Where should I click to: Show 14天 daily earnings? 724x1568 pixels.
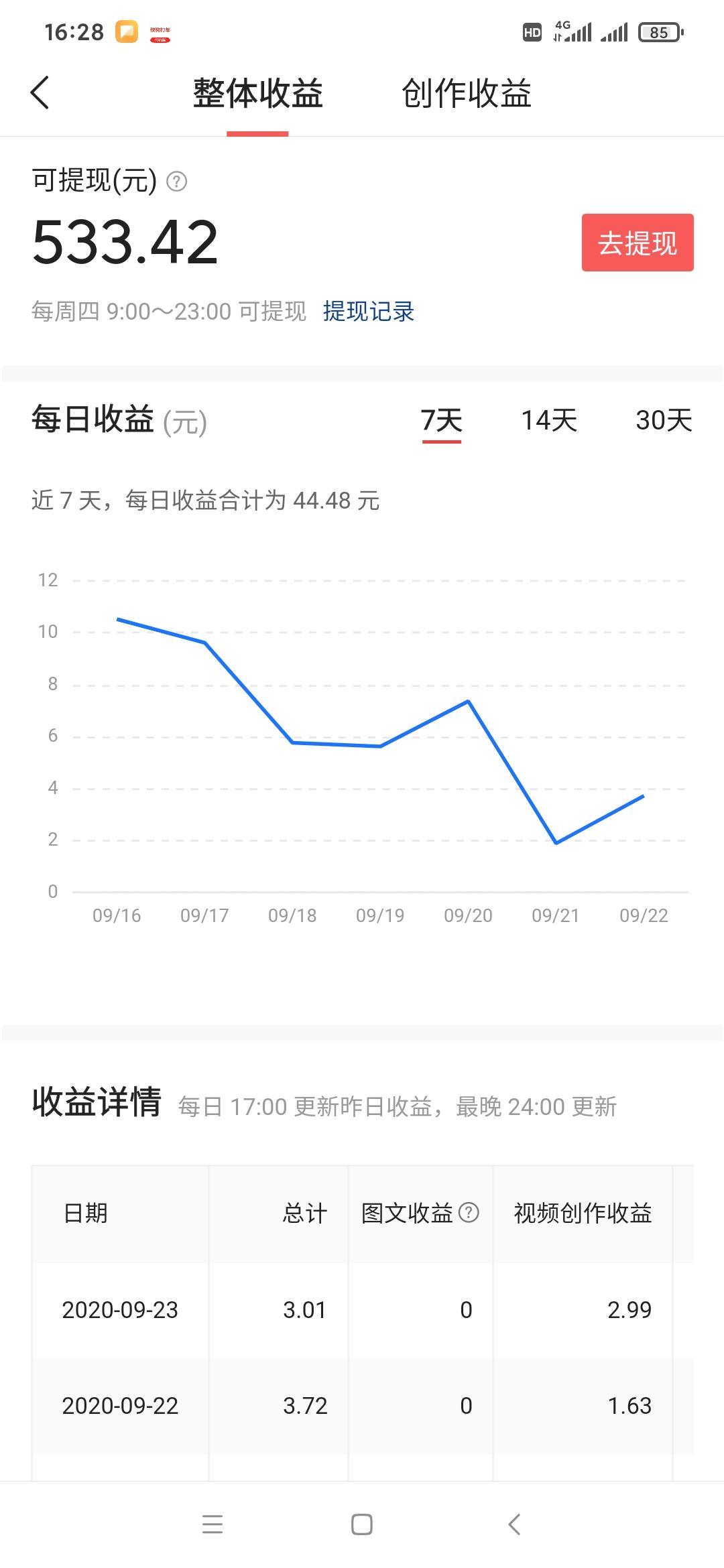pos(549,421)
